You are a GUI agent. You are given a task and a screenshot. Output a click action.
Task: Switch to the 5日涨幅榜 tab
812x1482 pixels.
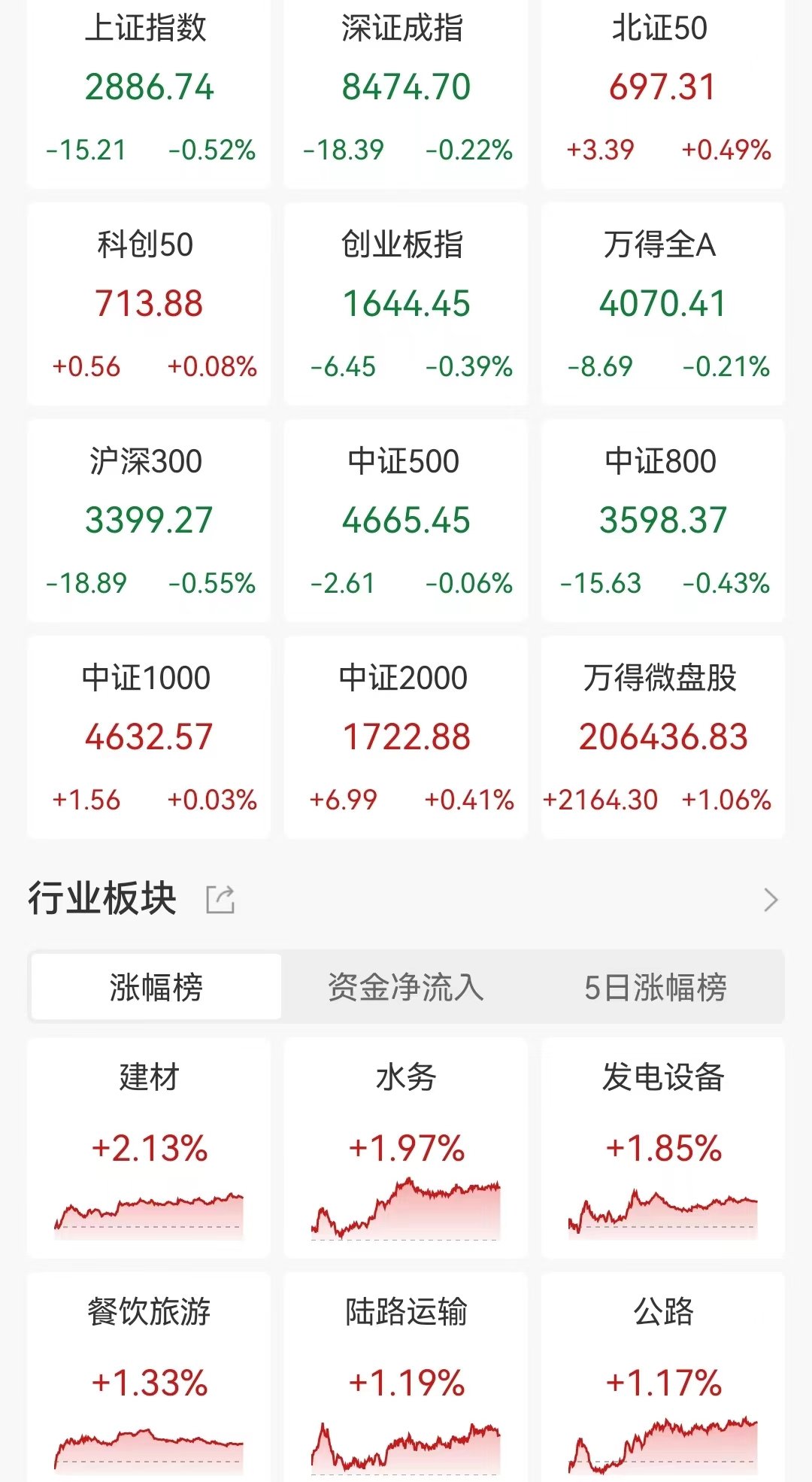(x=656, y=987)
